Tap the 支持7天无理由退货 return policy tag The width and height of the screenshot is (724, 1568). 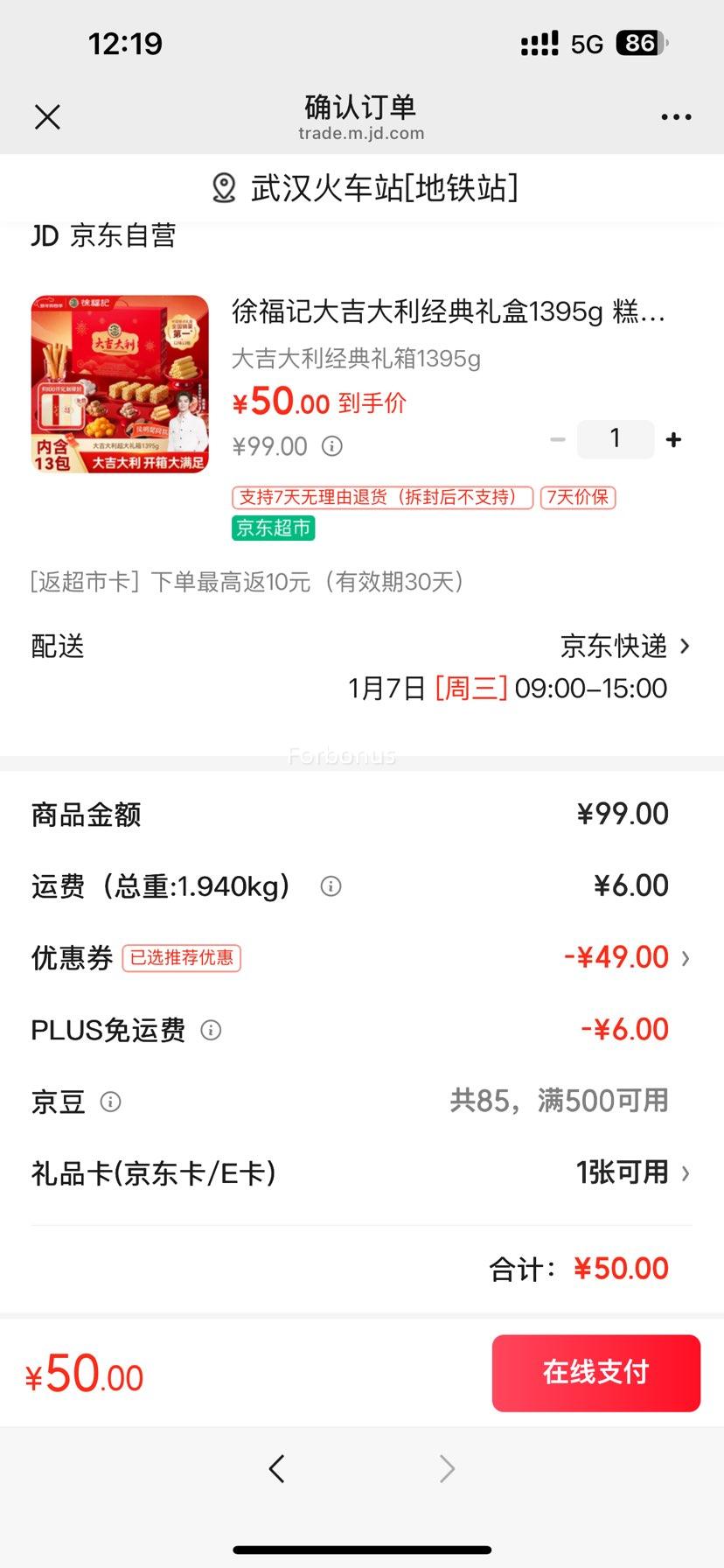381,497
